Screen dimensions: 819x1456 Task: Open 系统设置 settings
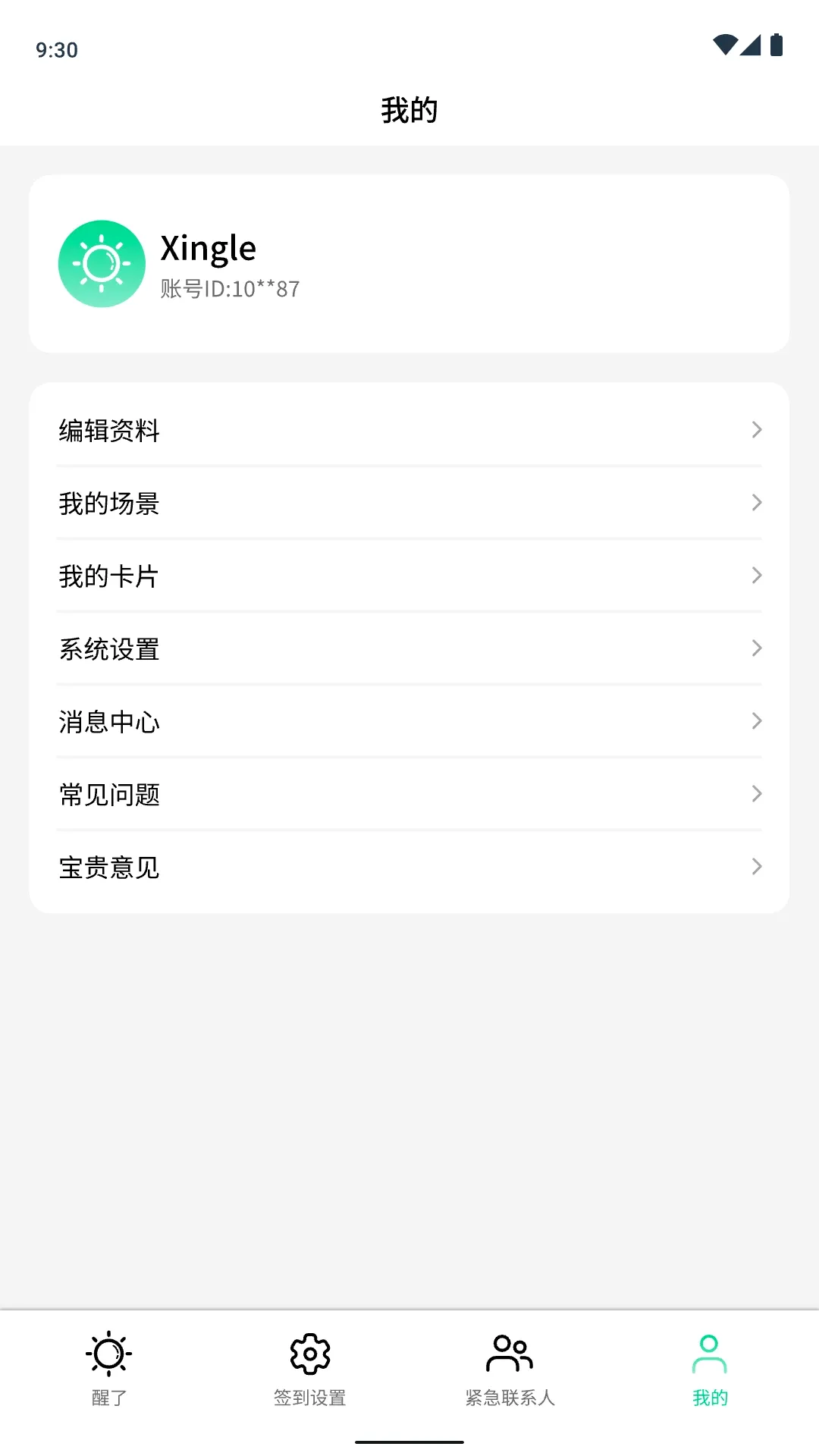point(409,648)
